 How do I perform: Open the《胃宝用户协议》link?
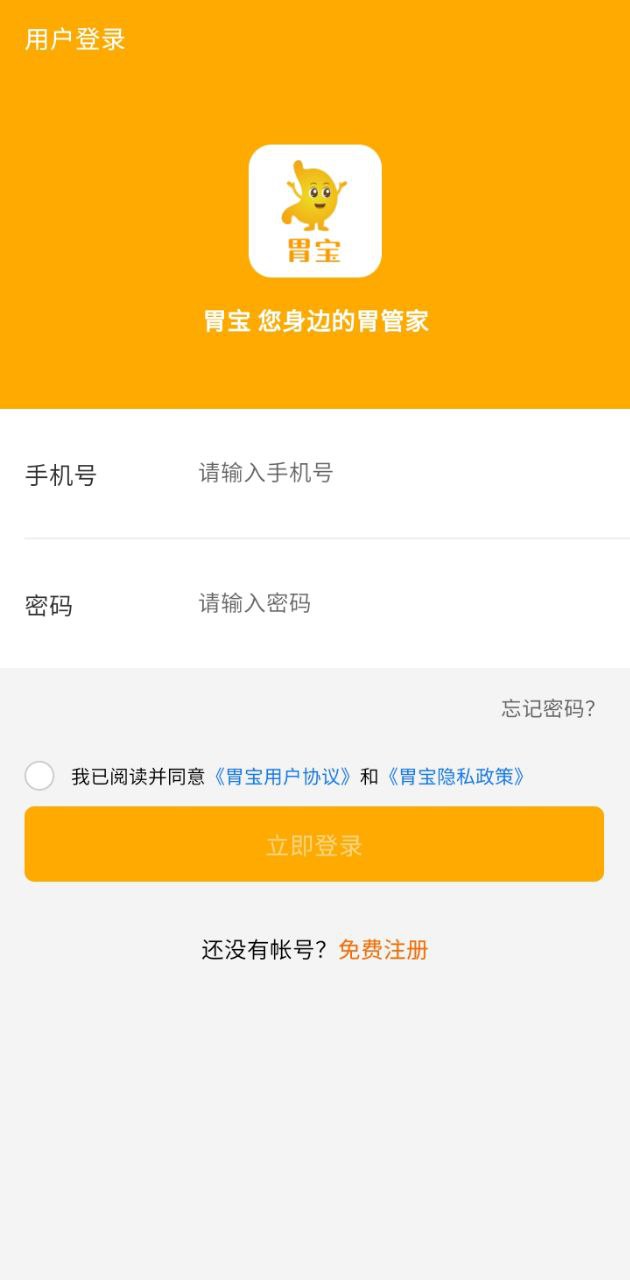[x=283, y=777]
